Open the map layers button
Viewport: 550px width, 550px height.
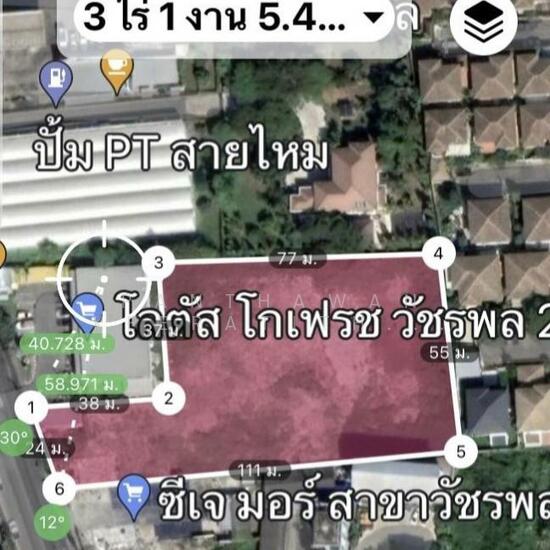(484, 22)
